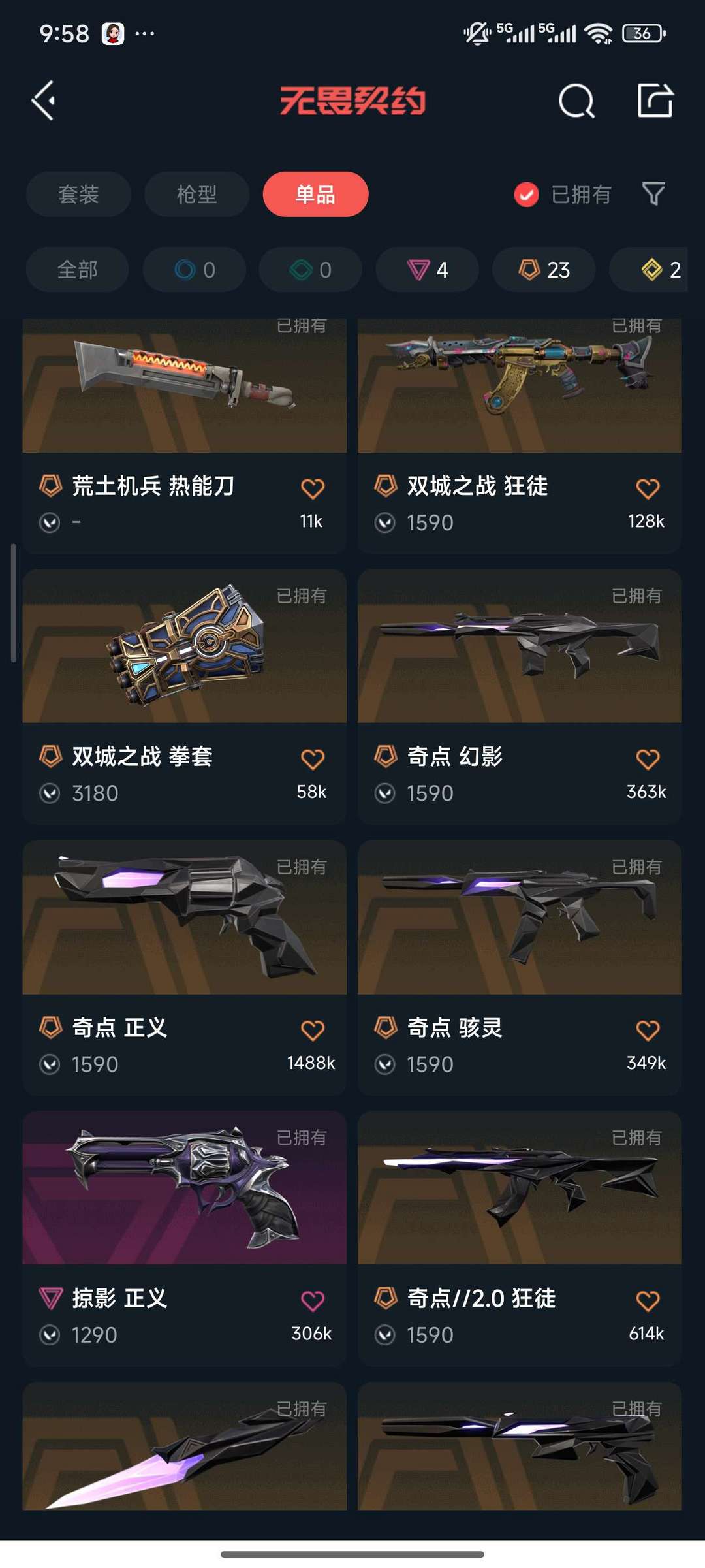Tap the heart on 奇点 骇灵

[x=648, y=1030]
